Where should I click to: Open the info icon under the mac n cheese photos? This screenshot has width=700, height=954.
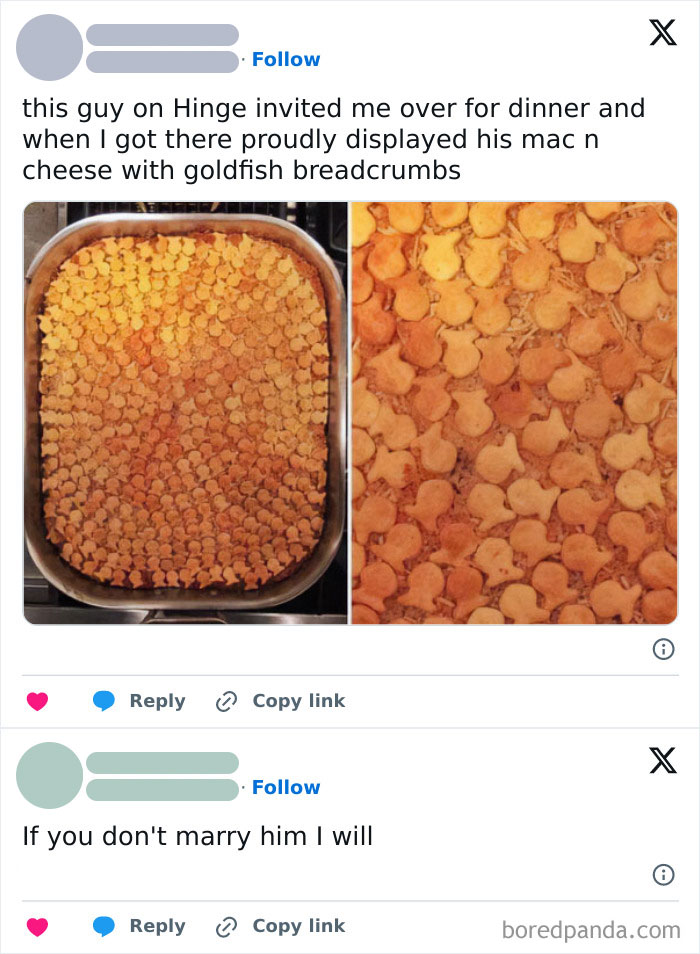coord(663,649)
